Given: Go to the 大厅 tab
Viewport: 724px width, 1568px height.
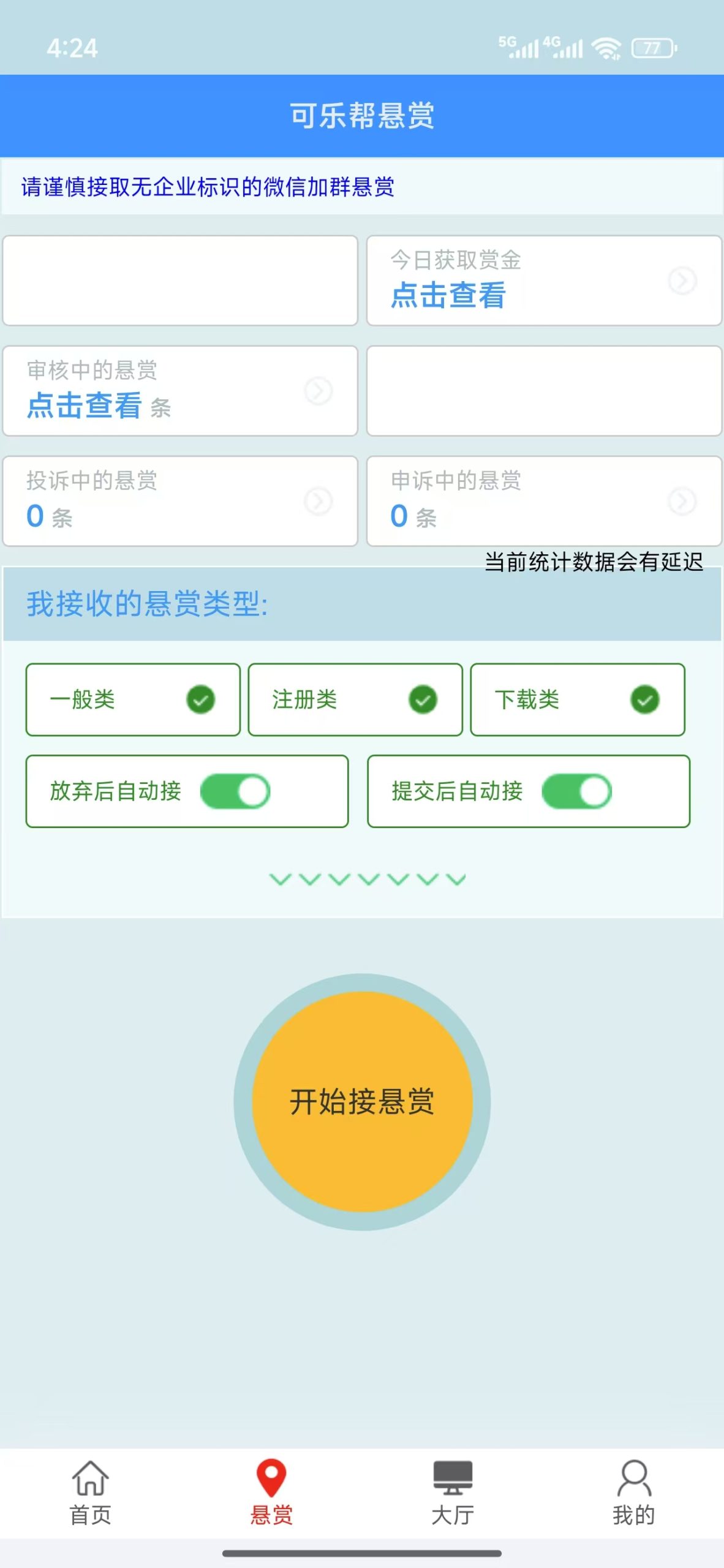Looking at the screenshot, I should tap(453, 1493).
